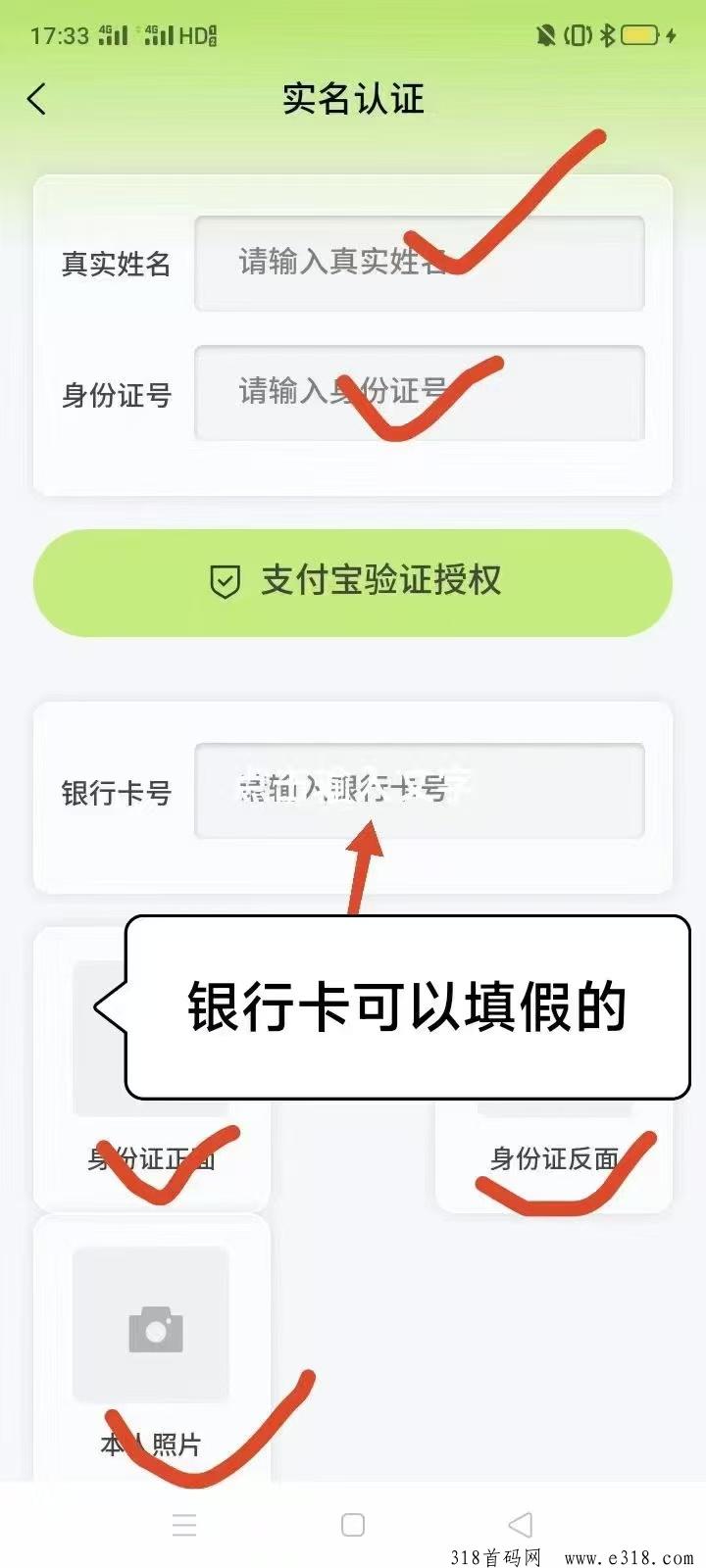Focus the 身份证号 input field
Image resolution: width=706 pixels, height=1568 pixels.
(420, 393)
